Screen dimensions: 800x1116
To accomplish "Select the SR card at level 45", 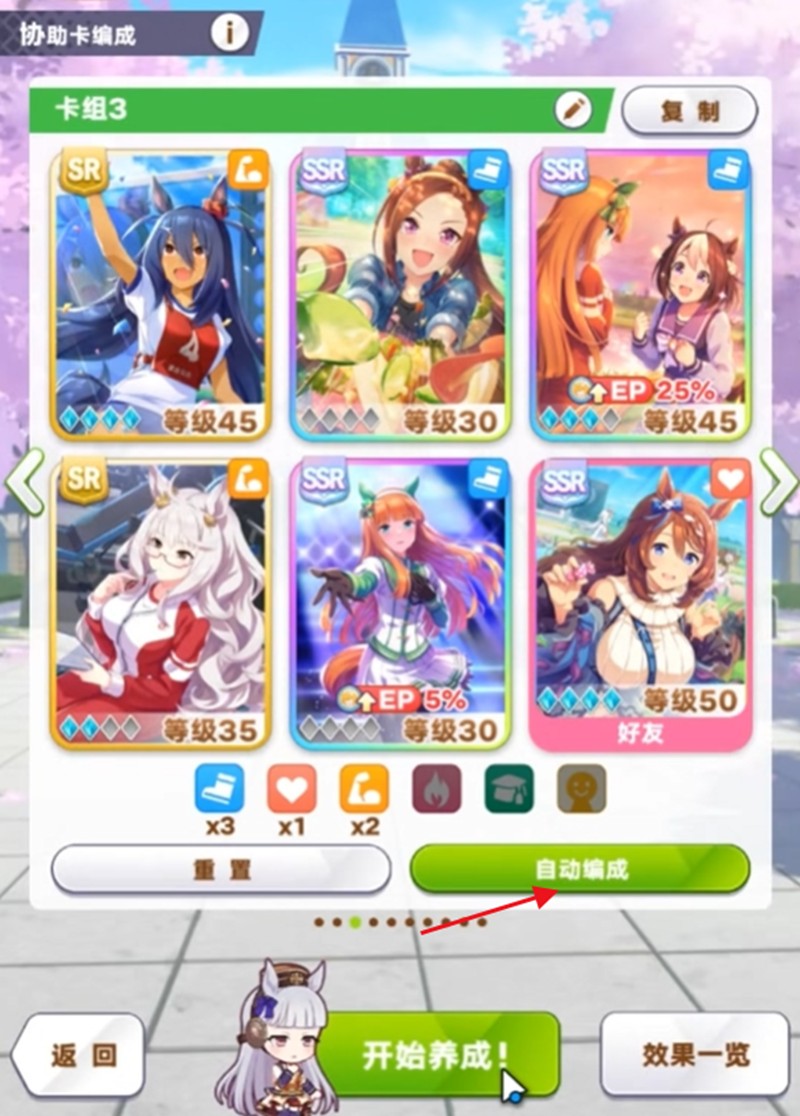I will click(161, 295).
